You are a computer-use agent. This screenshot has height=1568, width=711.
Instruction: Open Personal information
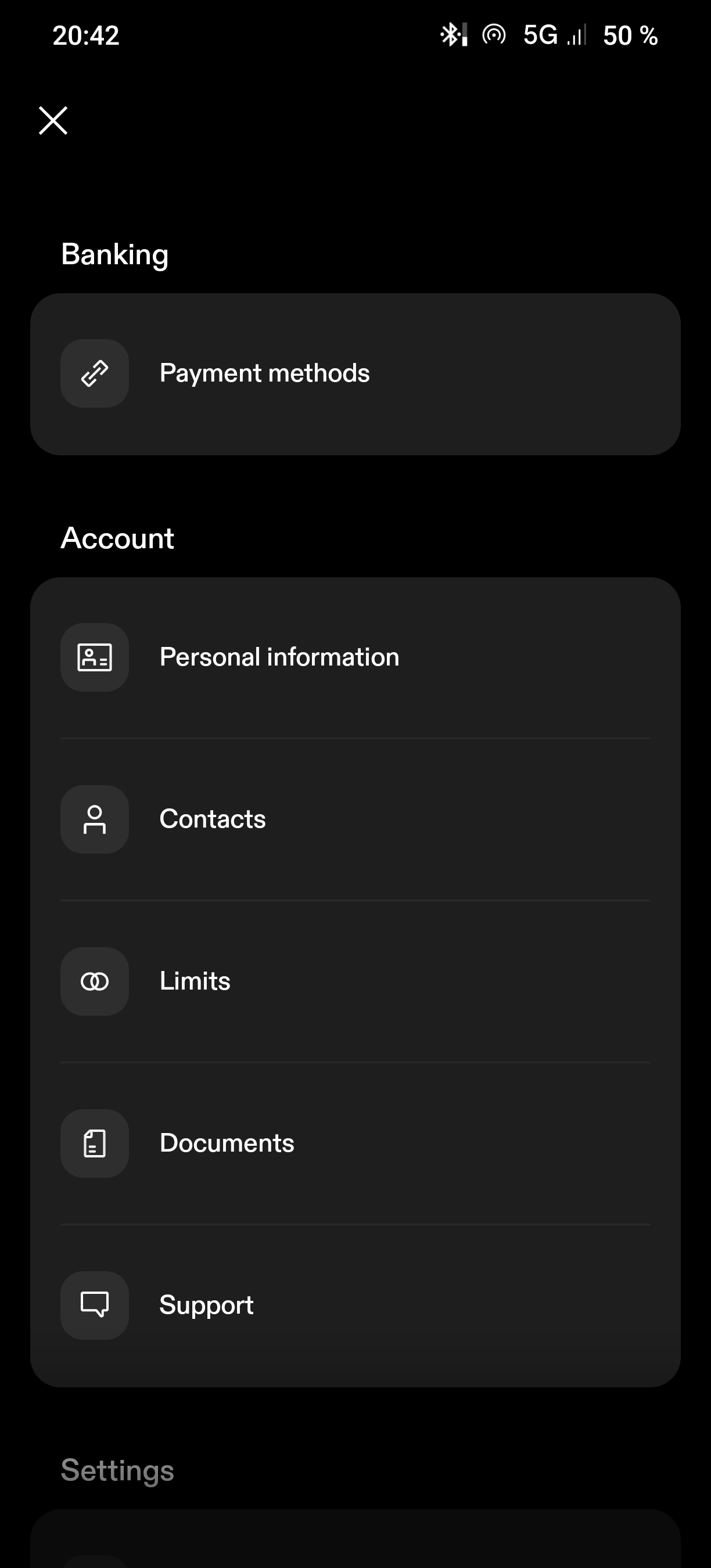point(355,657)
